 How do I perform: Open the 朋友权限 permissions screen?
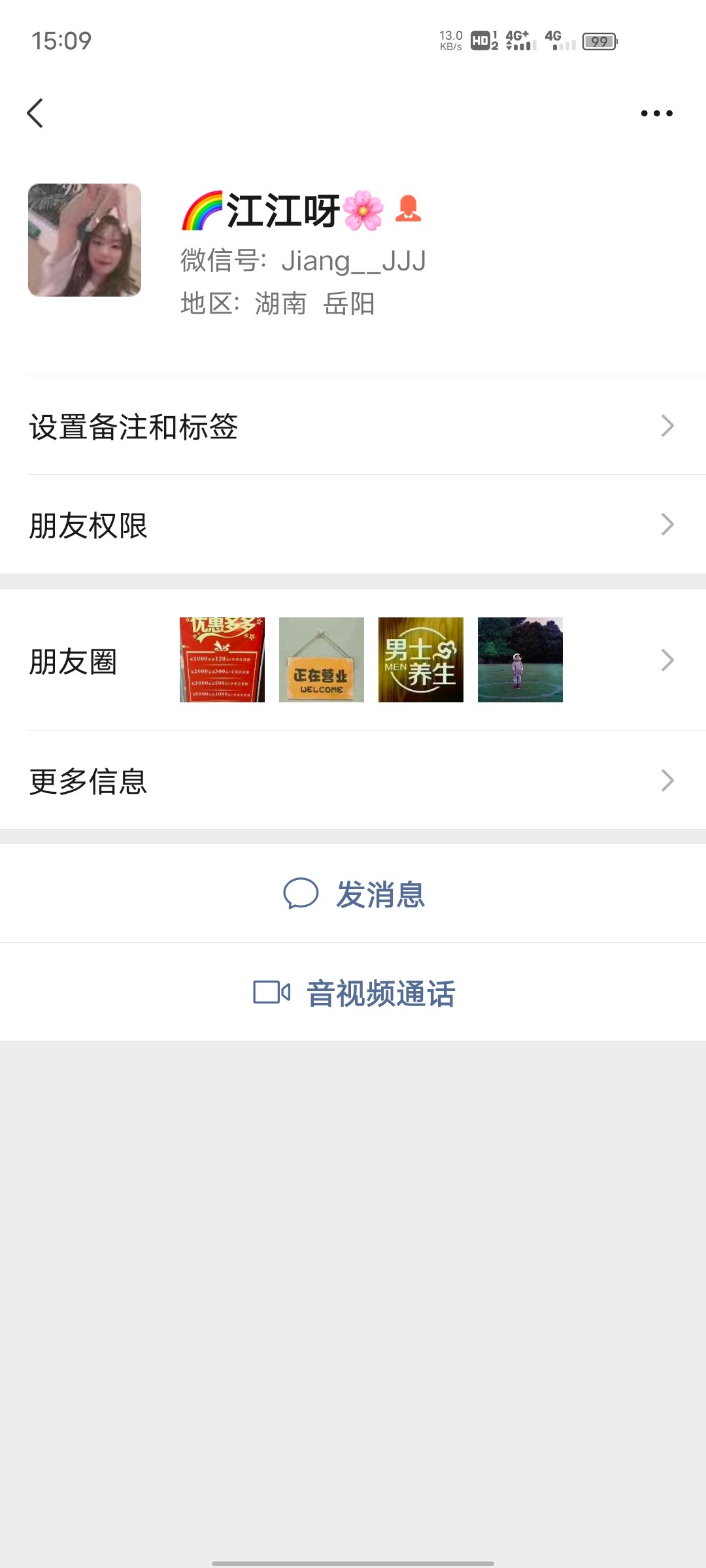coord(353,523)
